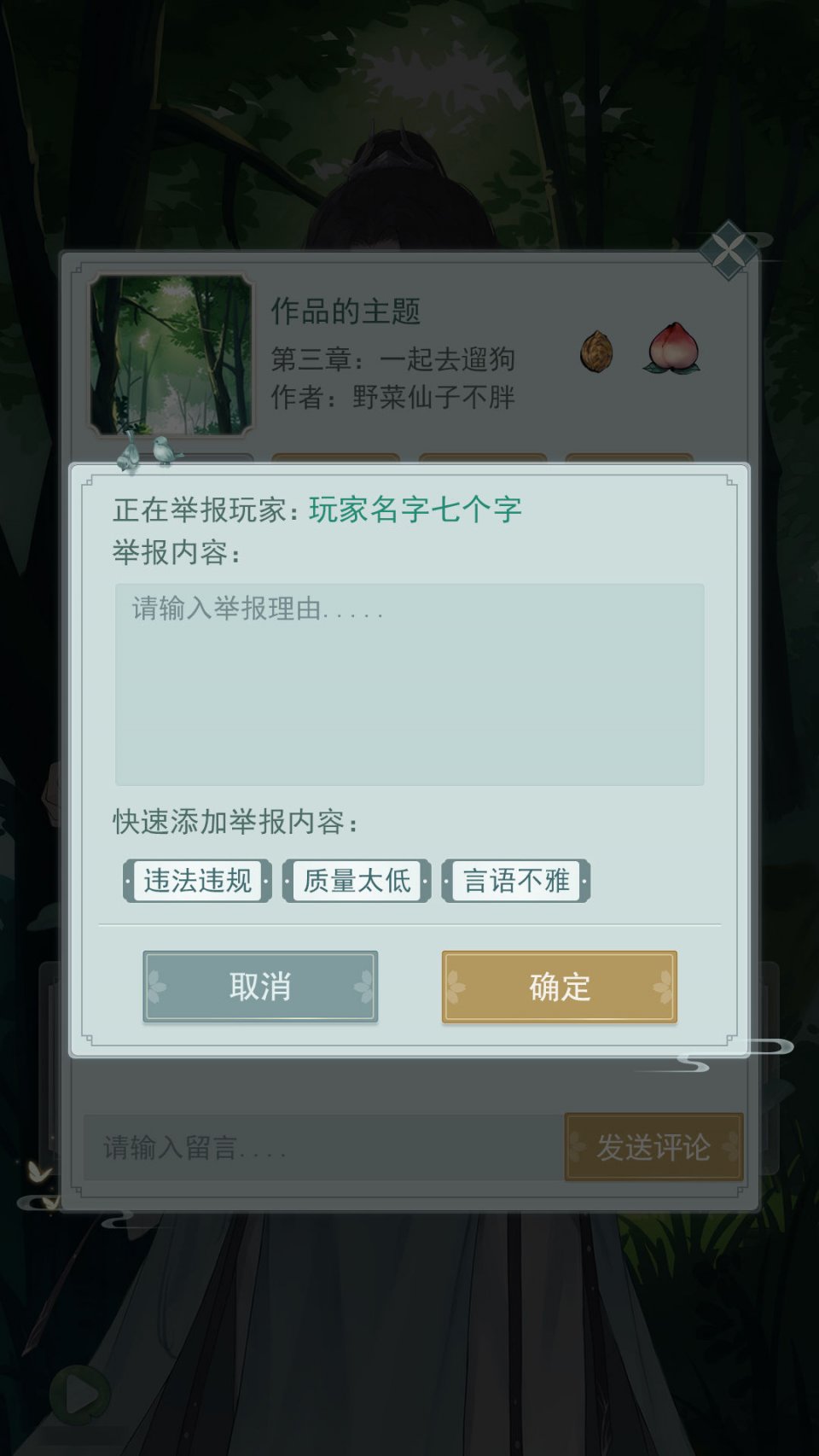Select the 质量太低 quick report chip
Viewport: 819px width, 1456px height.
(x=357, y=880)
